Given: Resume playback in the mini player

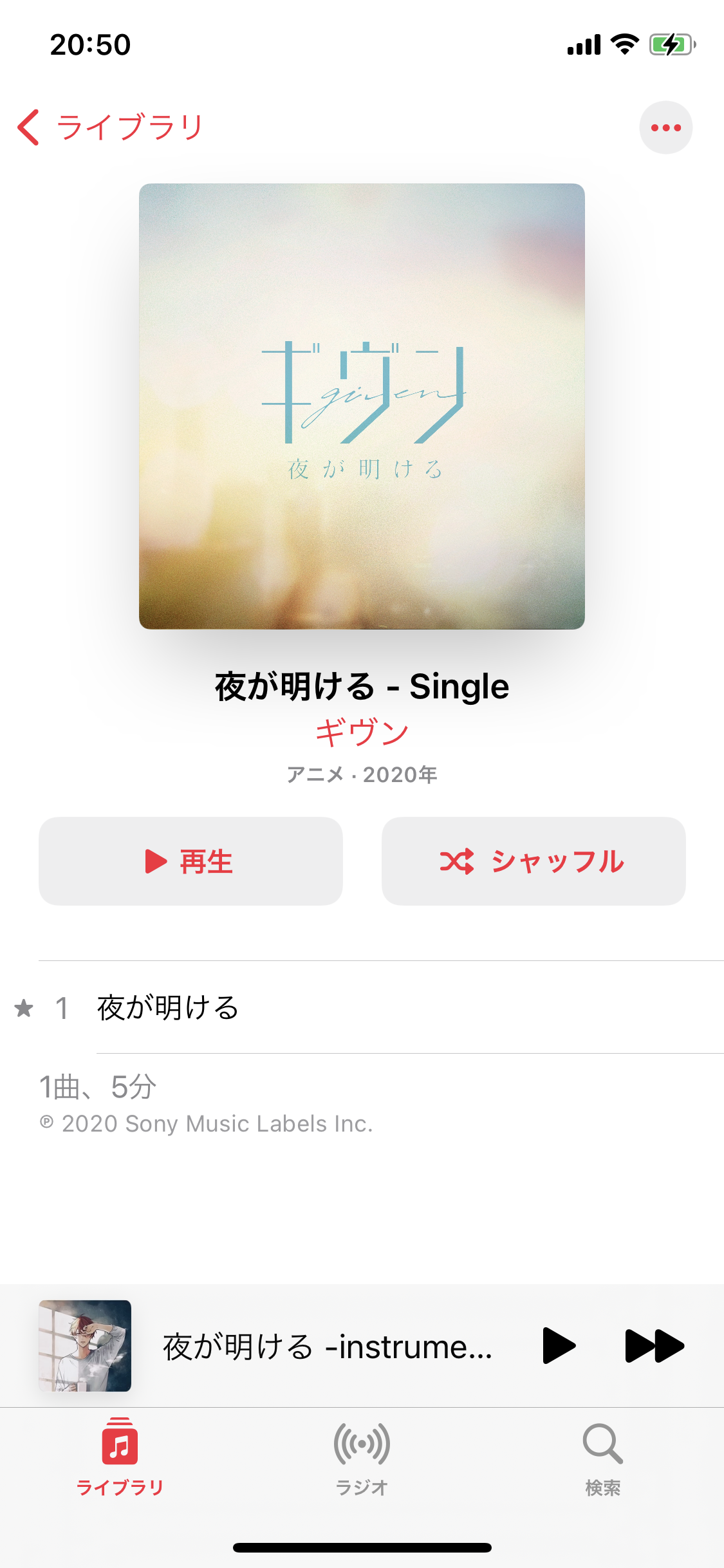Looking at the screenshot, I should [x=558, y=1346].
